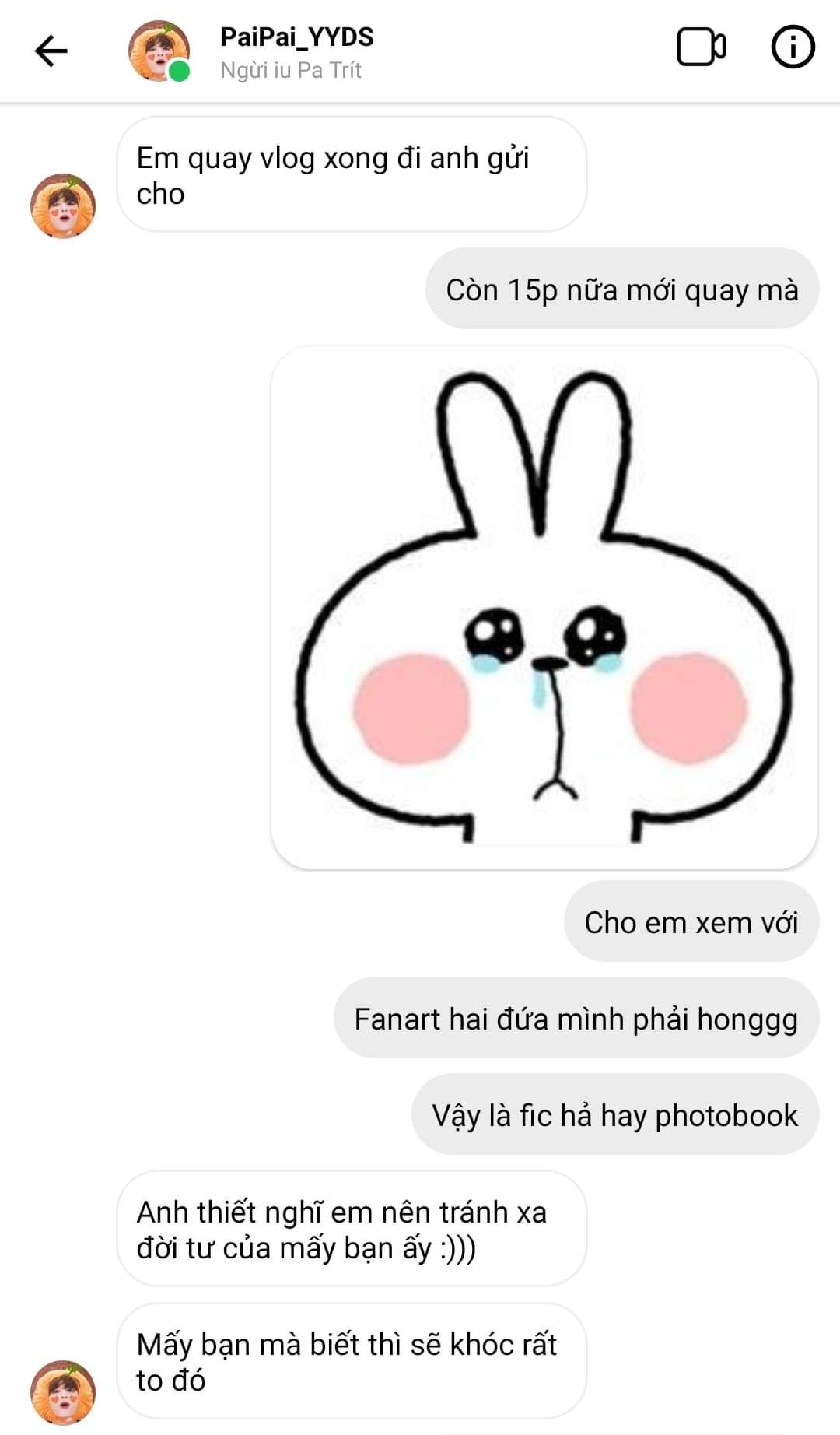Screen dimensions: 840x1435
Task: Open the crying bunny sticker
Action: pyautogui.click(x=544, y=608)
